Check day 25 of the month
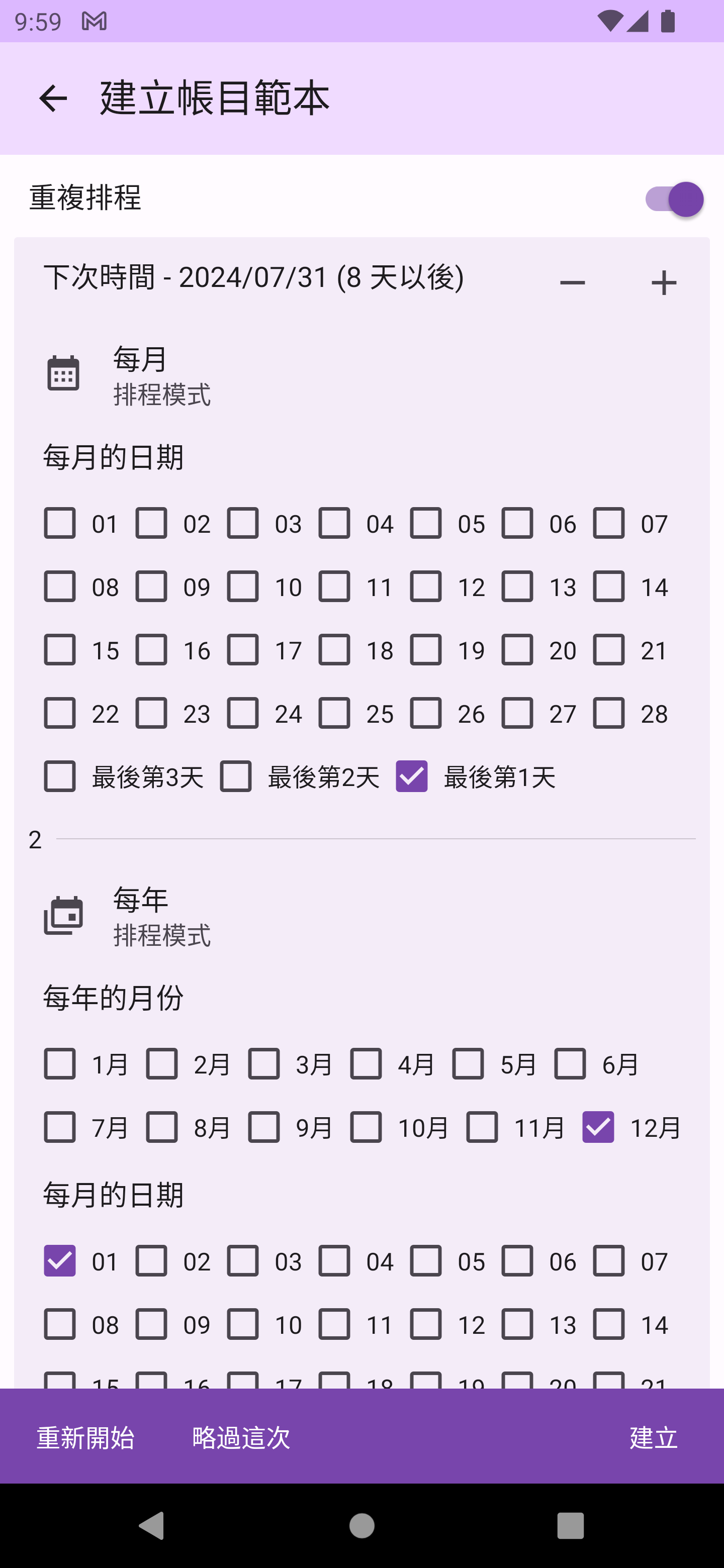Image resolution: width=724 pixels, height=1568 pixels. coord(334,714)
